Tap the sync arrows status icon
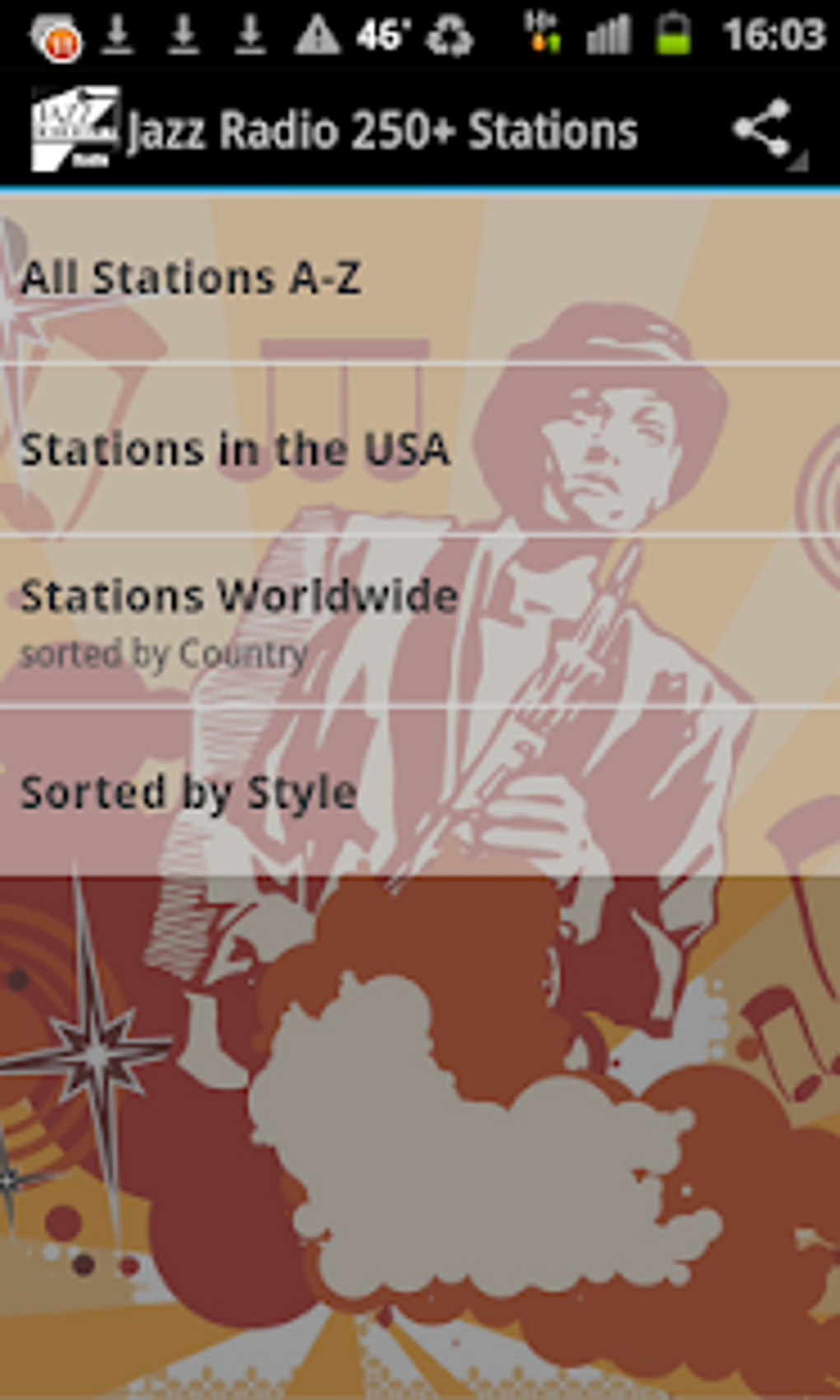Image resolution: width=840 pixels, height=1400 pixels. point(450,33)
